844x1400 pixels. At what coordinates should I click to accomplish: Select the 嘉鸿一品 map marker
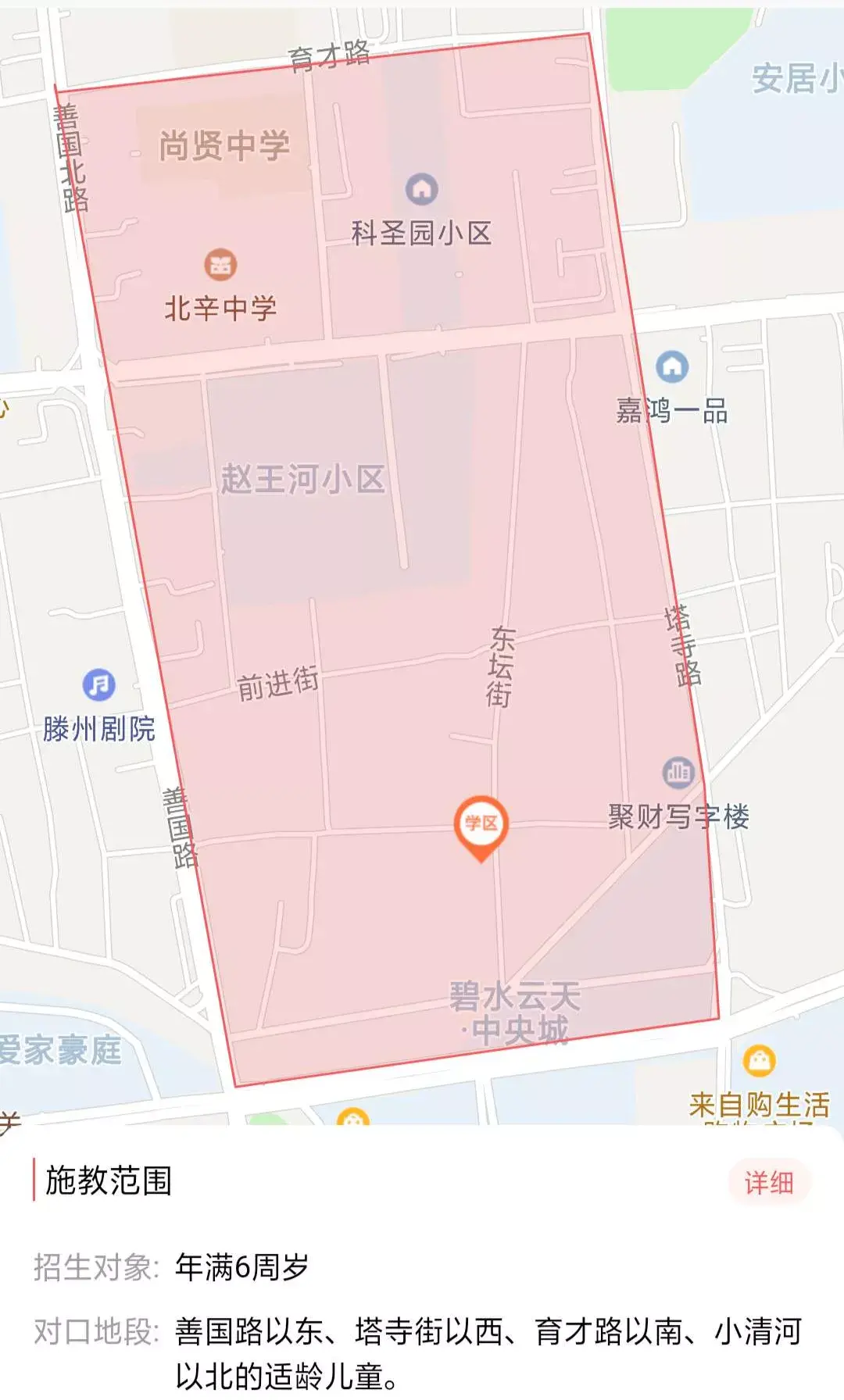pyautogui.click(x=672, y=366)
